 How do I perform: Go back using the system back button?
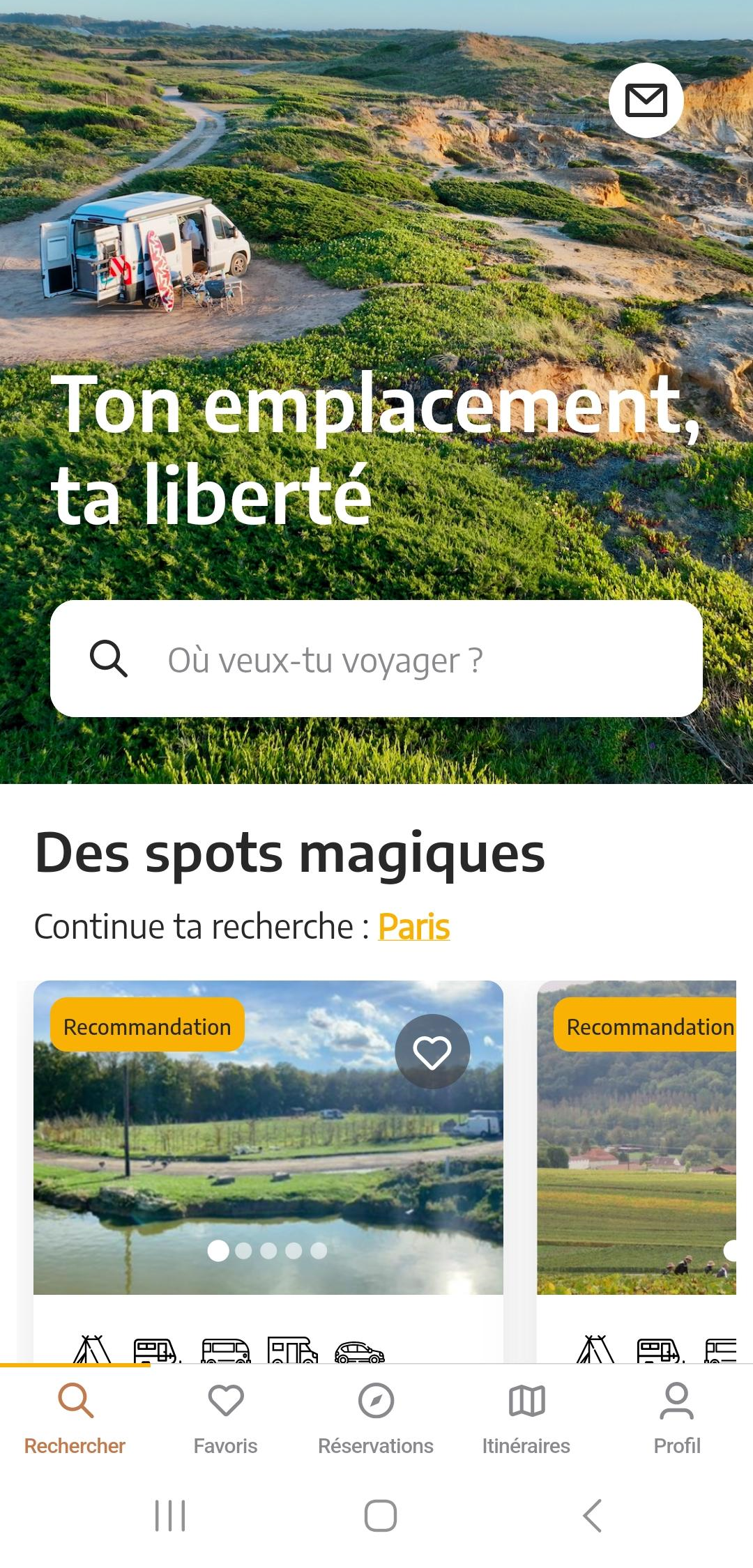592,1516
